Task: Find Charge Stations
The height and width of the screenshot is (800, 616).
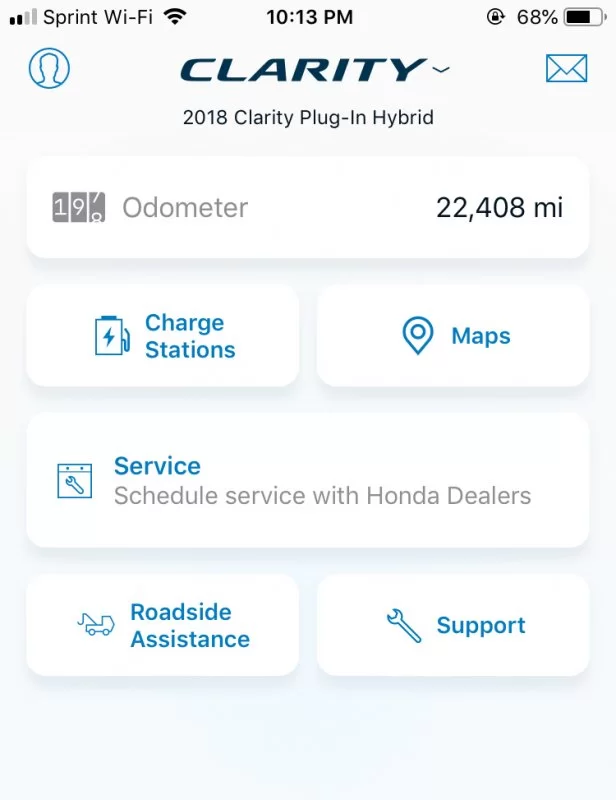Action: (163, 336)
